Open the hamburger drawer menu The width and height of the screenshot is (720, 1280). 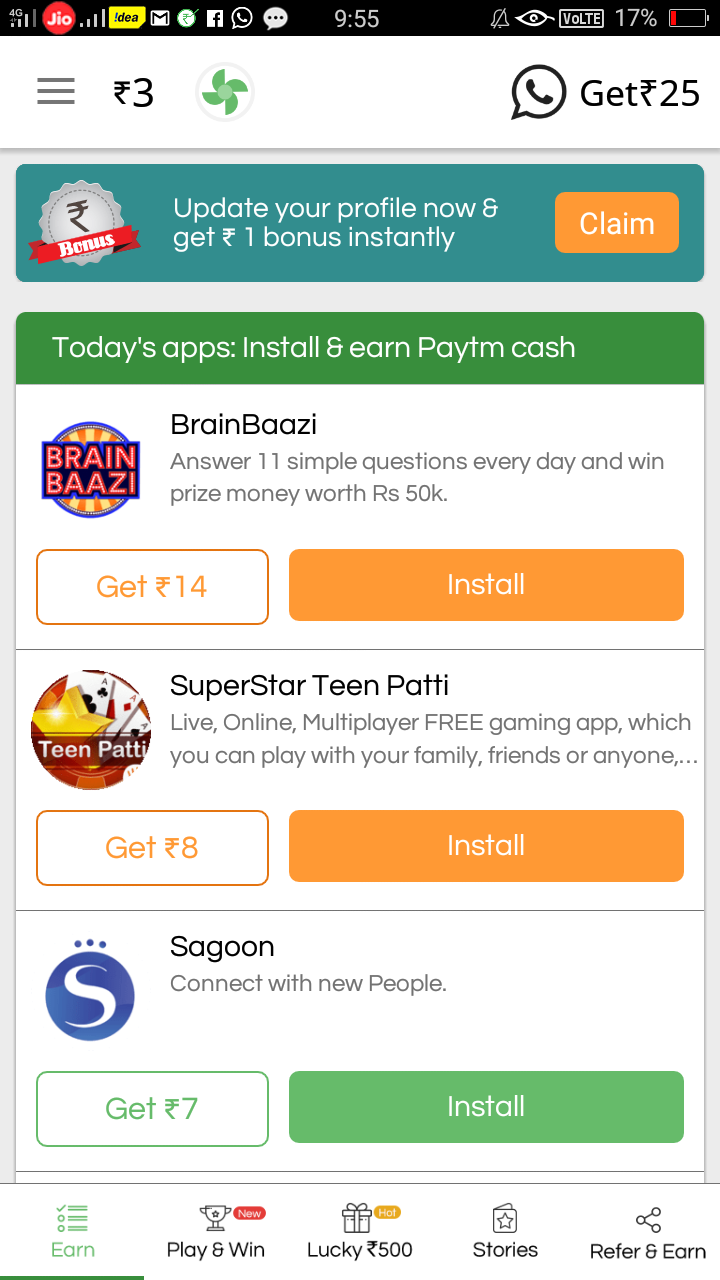(56, 92)
